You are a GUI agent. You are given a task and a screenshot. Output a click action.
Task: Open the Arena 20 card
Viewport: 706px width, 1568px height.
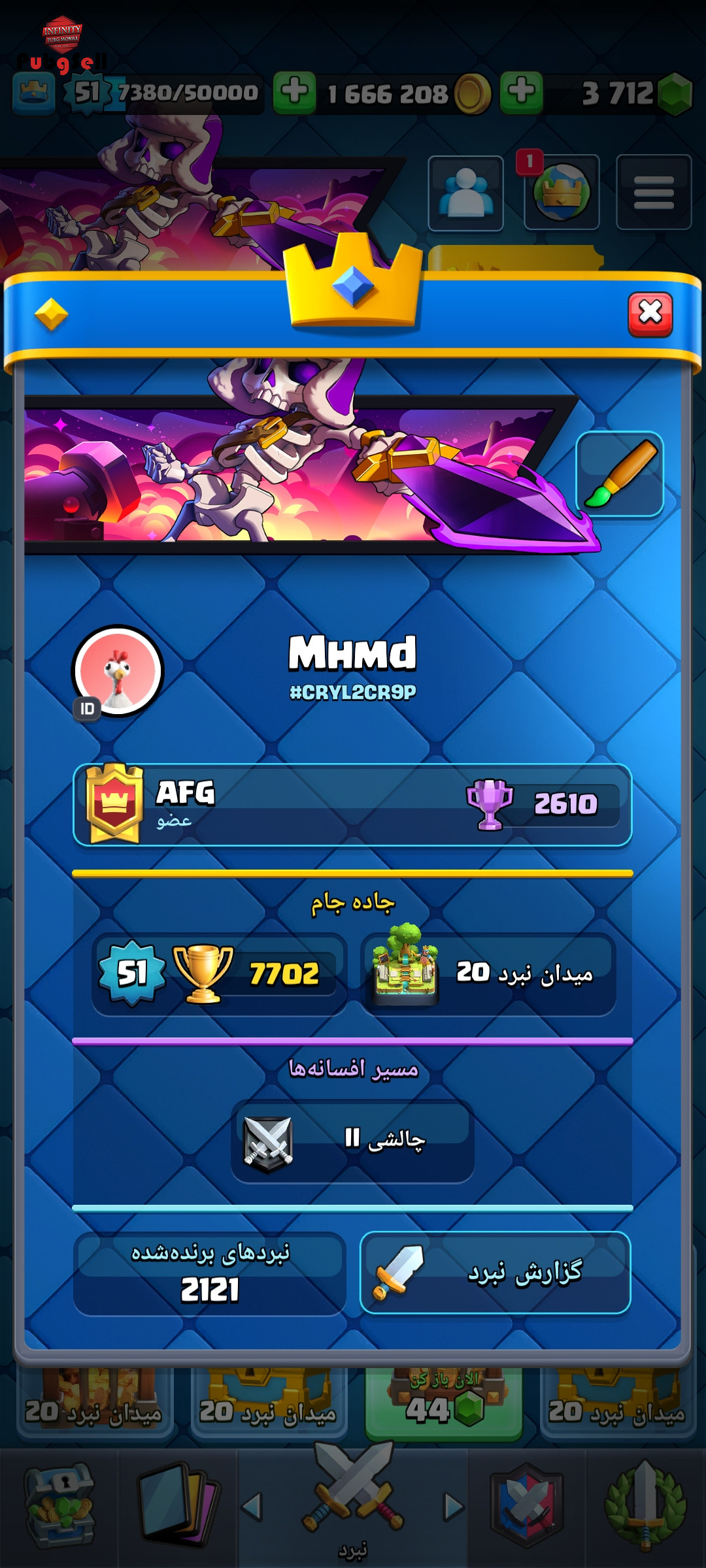pos(488,974)
